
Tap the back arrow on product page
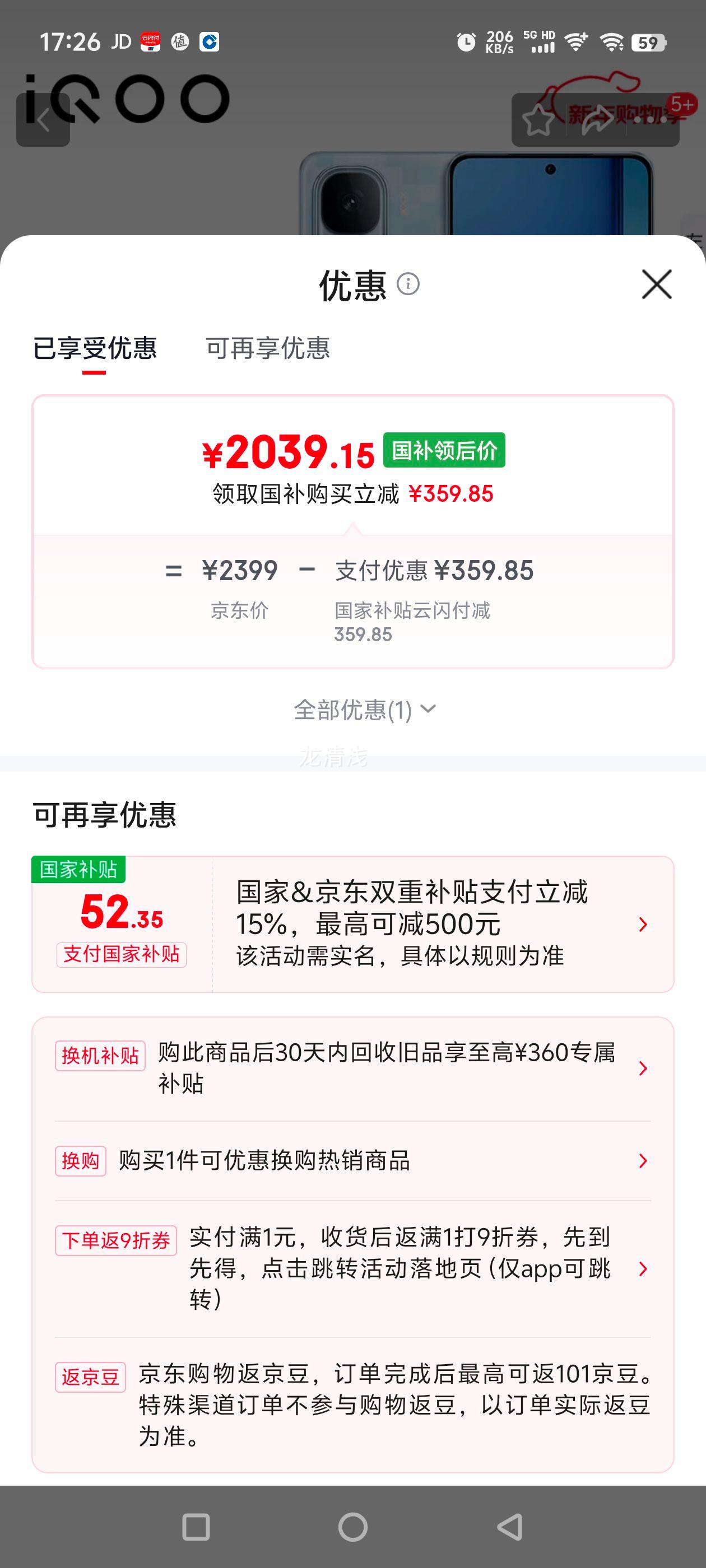pos(44,119)
